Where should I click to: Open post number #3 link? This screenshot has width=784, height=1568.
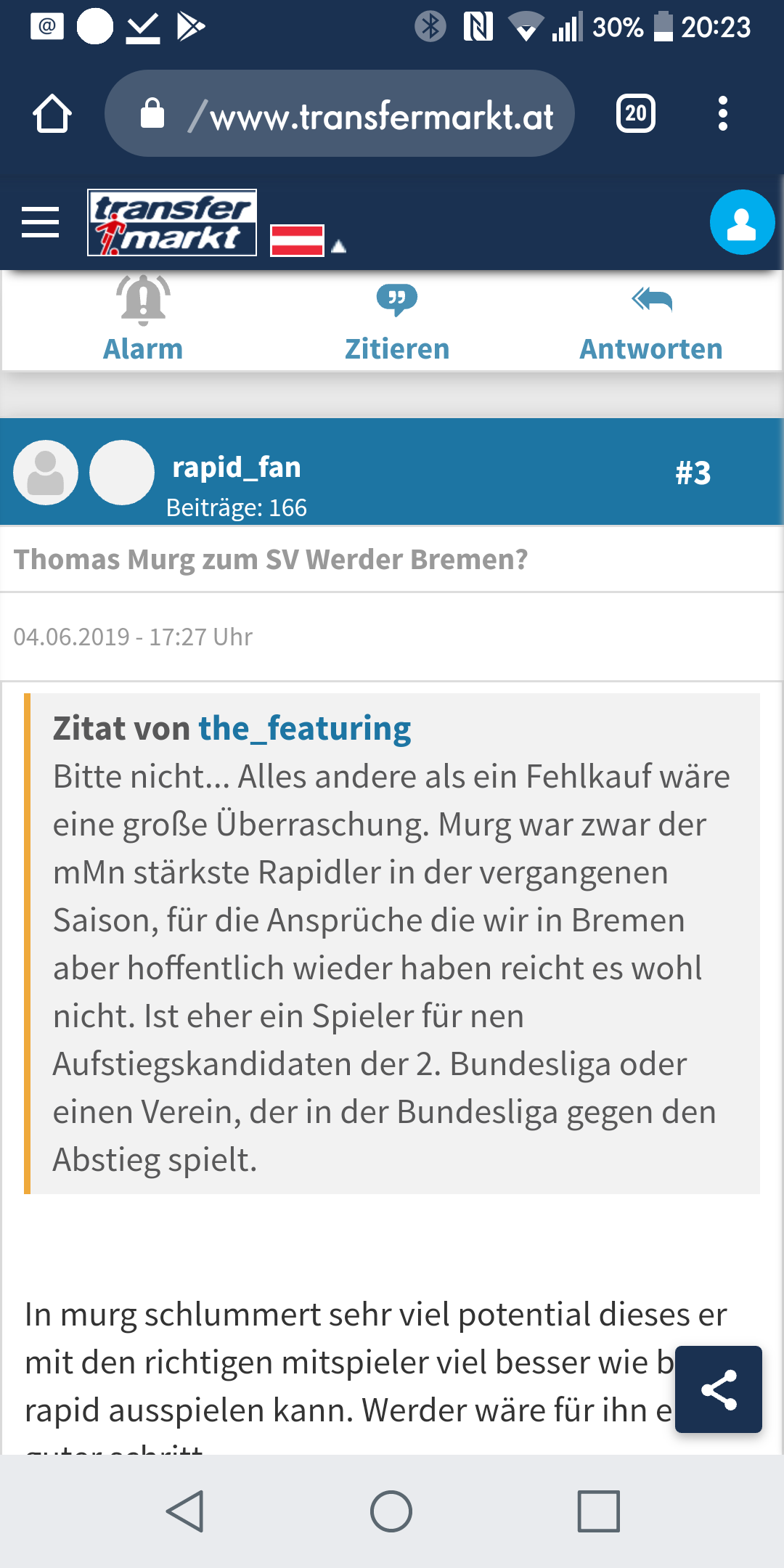[x=693, y=473]
